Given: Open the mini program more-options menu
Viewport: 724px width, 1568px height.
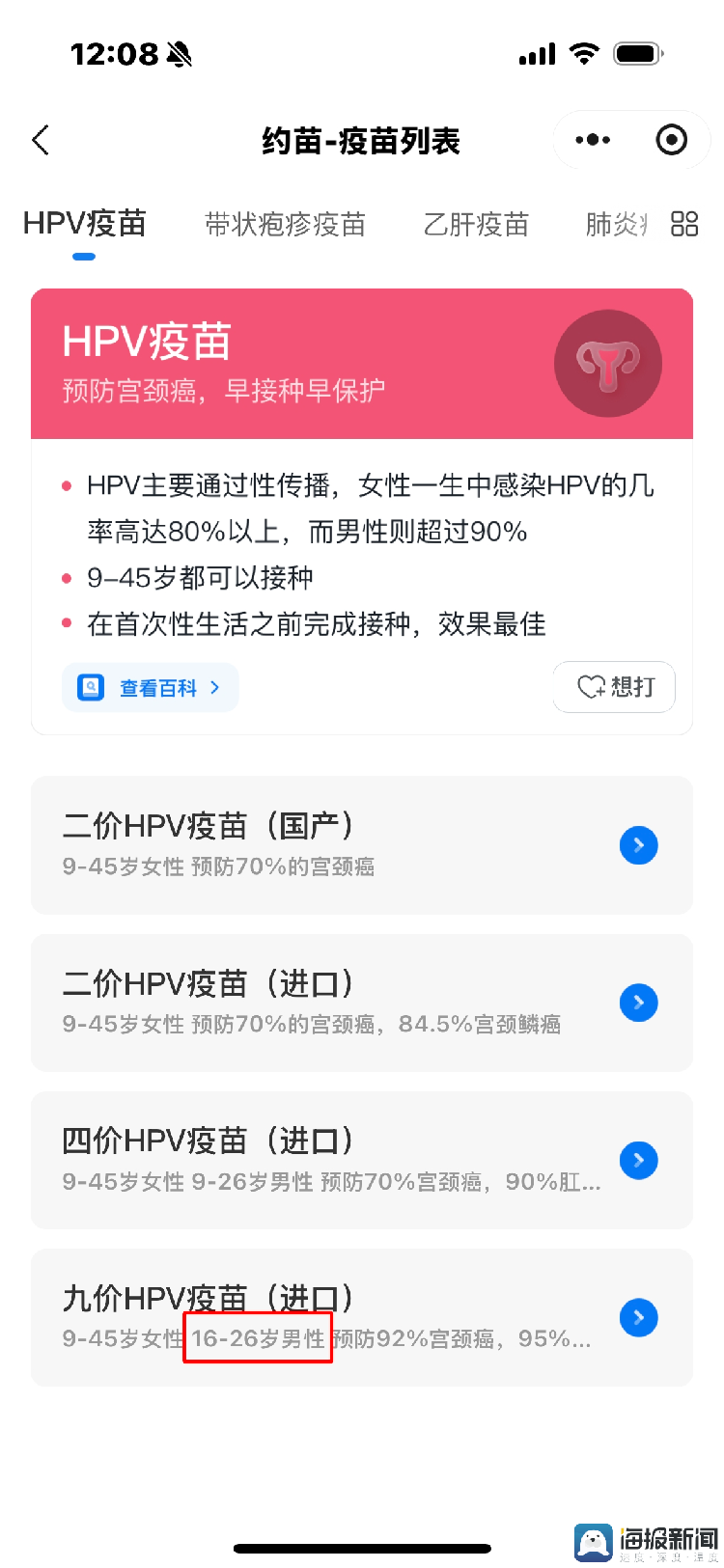Looking at the screenshot, I should pos(593,141).
